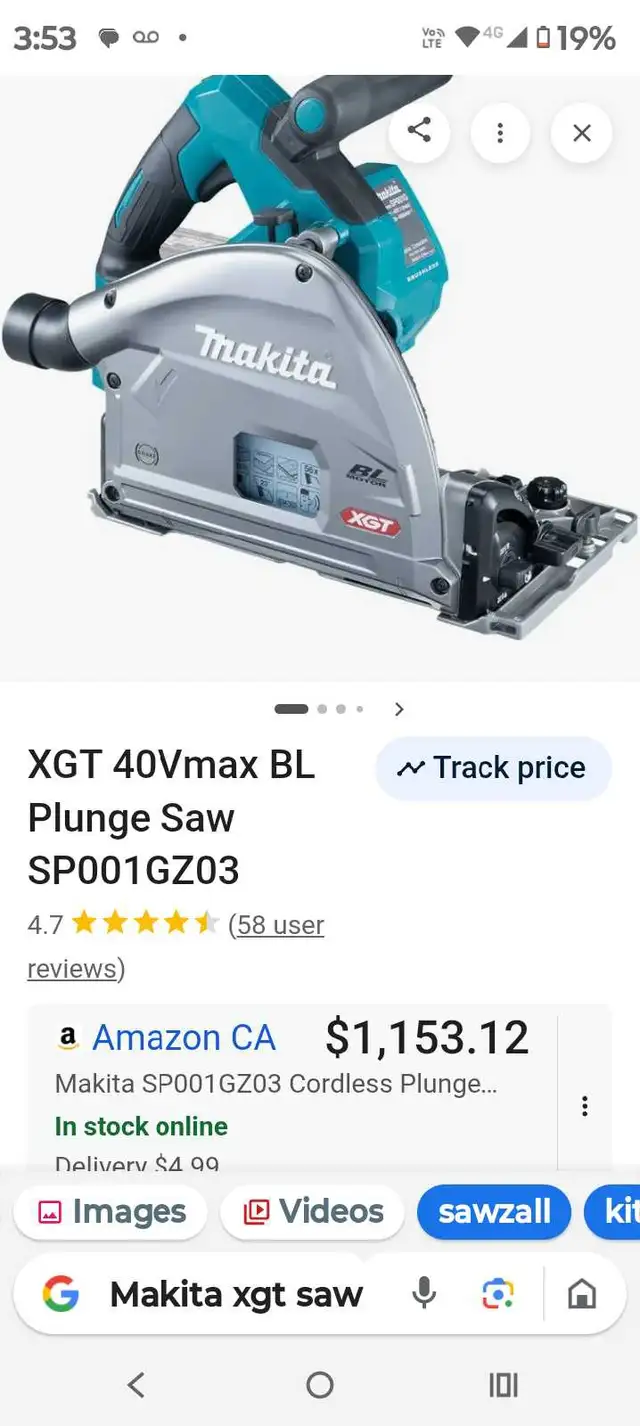The width and height of the screenshot is (640, 1426).
Task: Tap the Track price button
Action: pos(493,768)
